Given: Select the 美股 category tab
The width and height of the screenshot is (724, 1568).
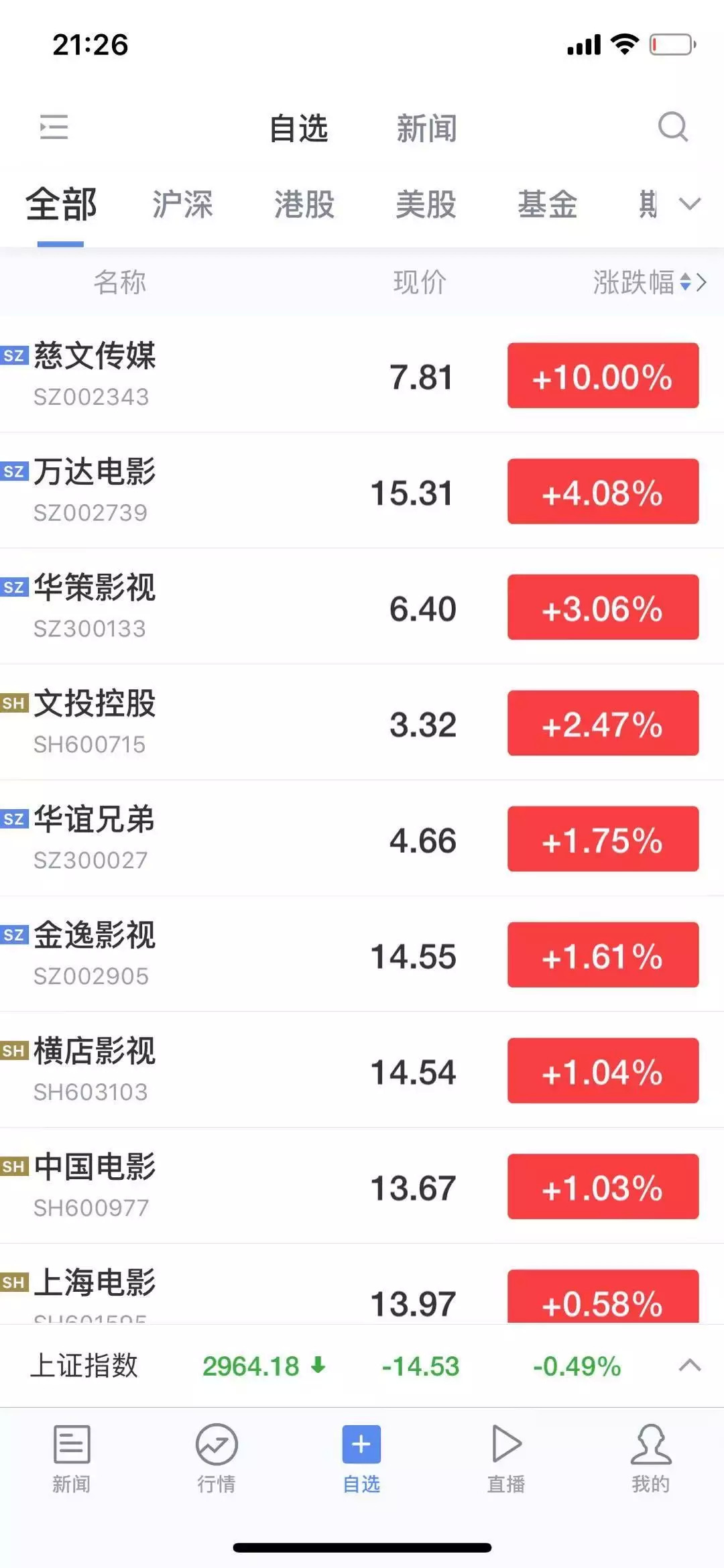Looking at the screenshot, I should (x=426, y=204).
